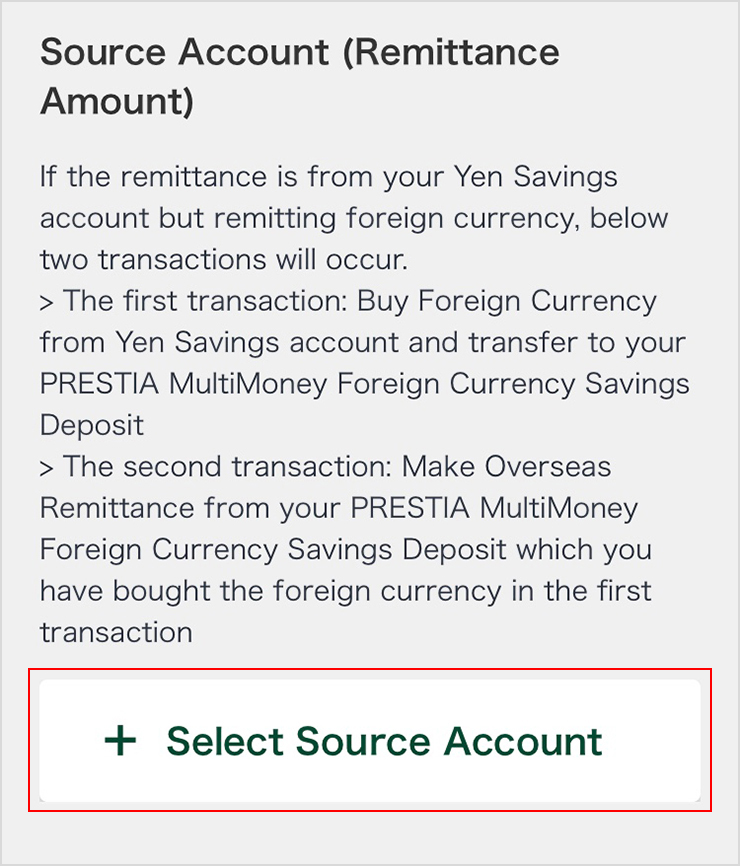This screenshot has height=866, width=740.
Task: Tap Select Source Account button
Action: click(370, 741)
